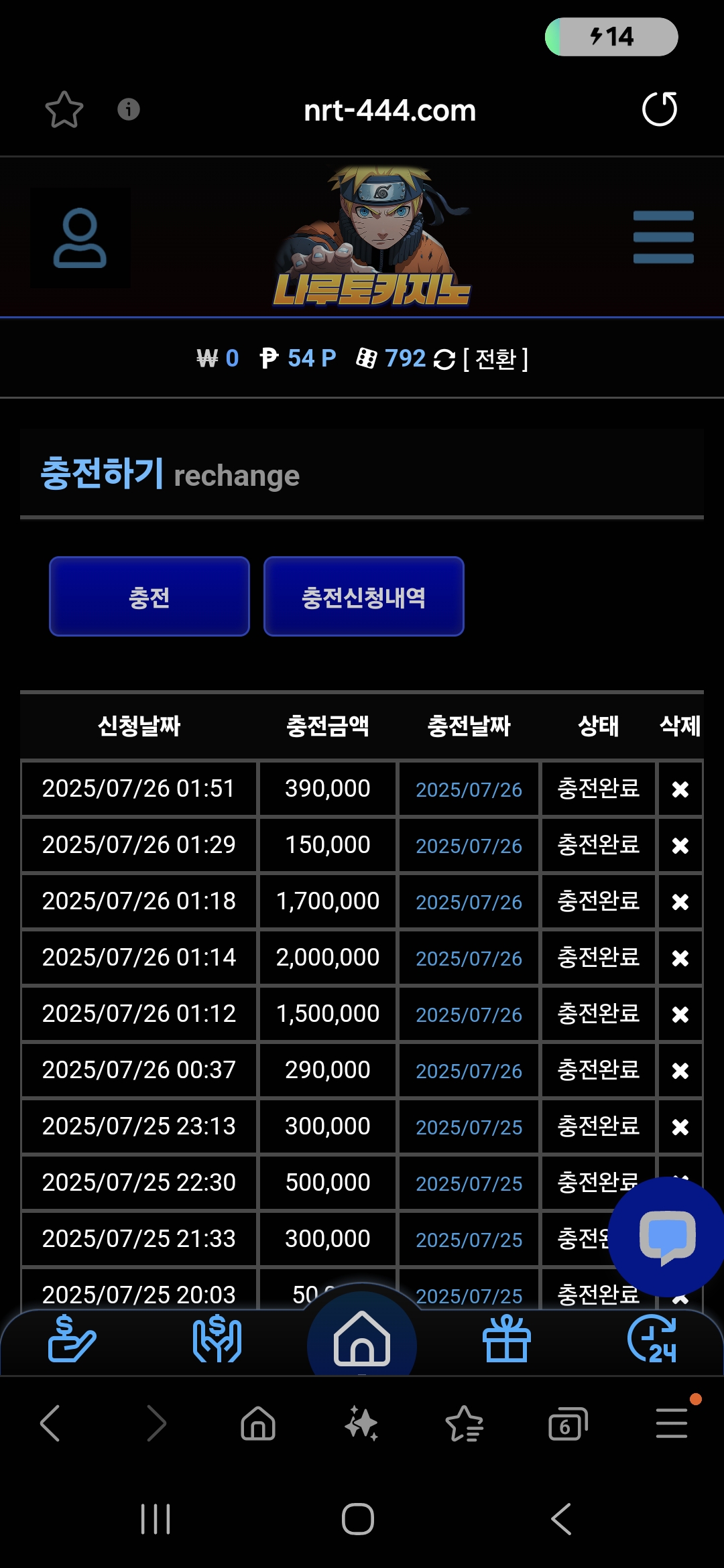Delete the 1,700,000 recharge record
724x1568 pixels.
pyautogui.click(x=680, y=902)
